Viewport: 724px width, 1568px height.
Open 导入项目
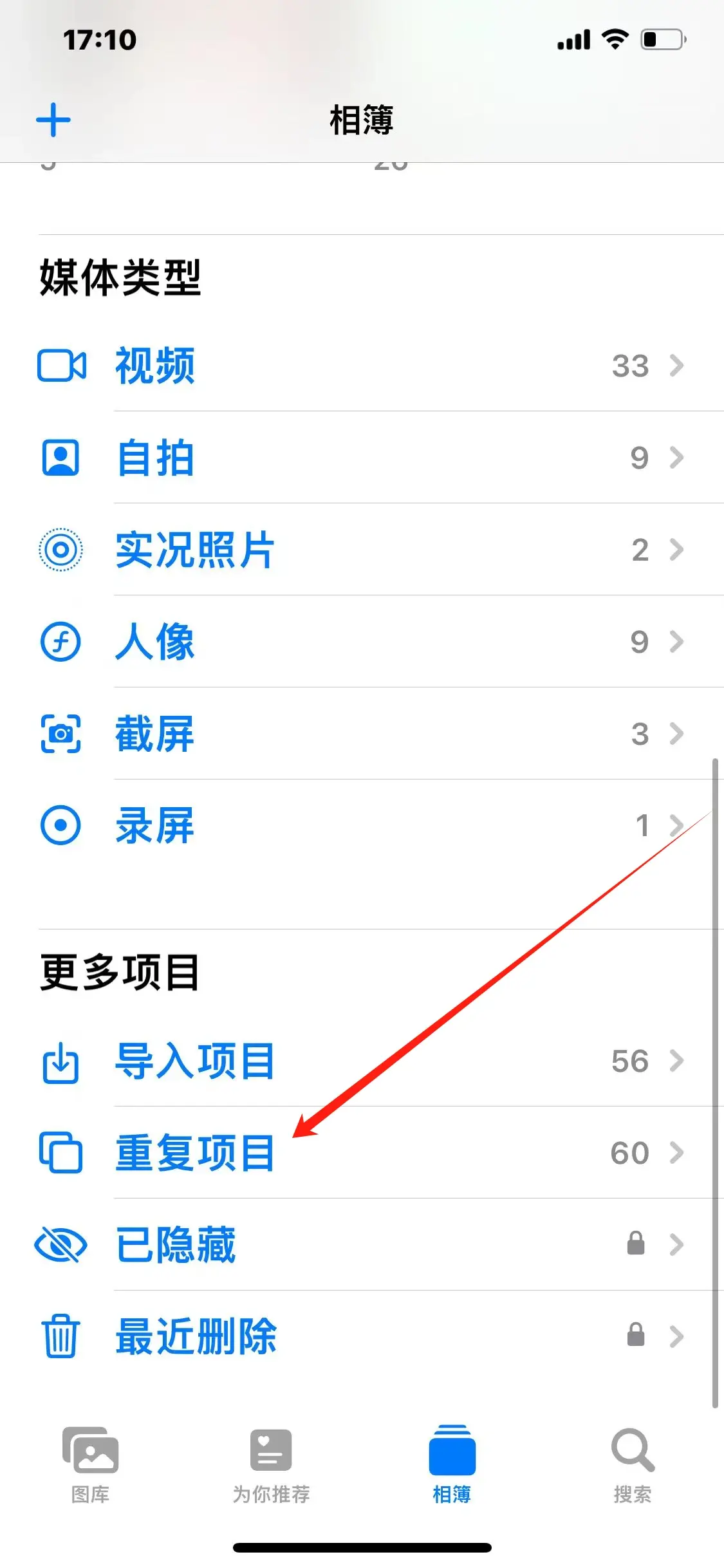[362, 1061]
